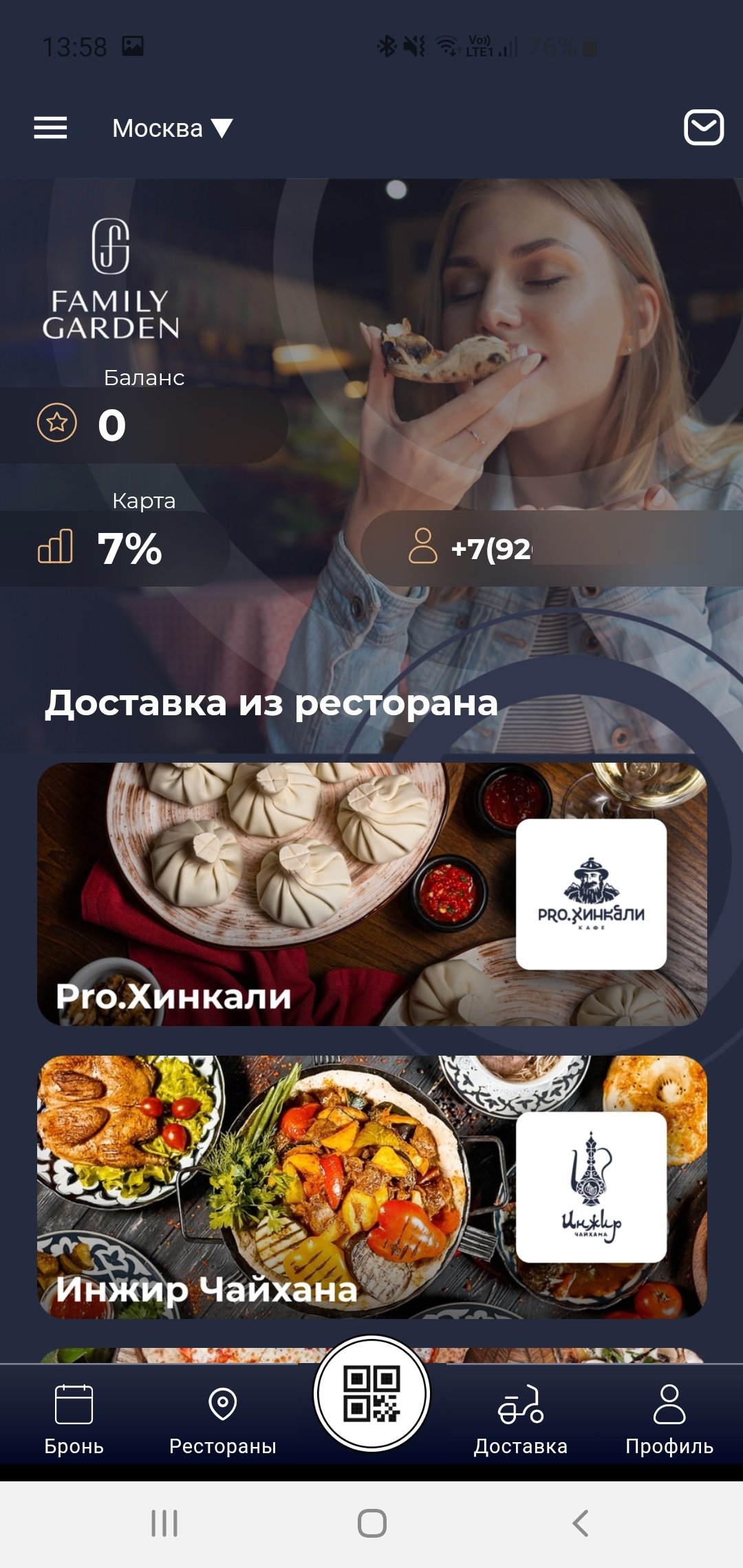Switch to the Профиль tab
Screen dimensions: 743x1568
click(669, 1419)
